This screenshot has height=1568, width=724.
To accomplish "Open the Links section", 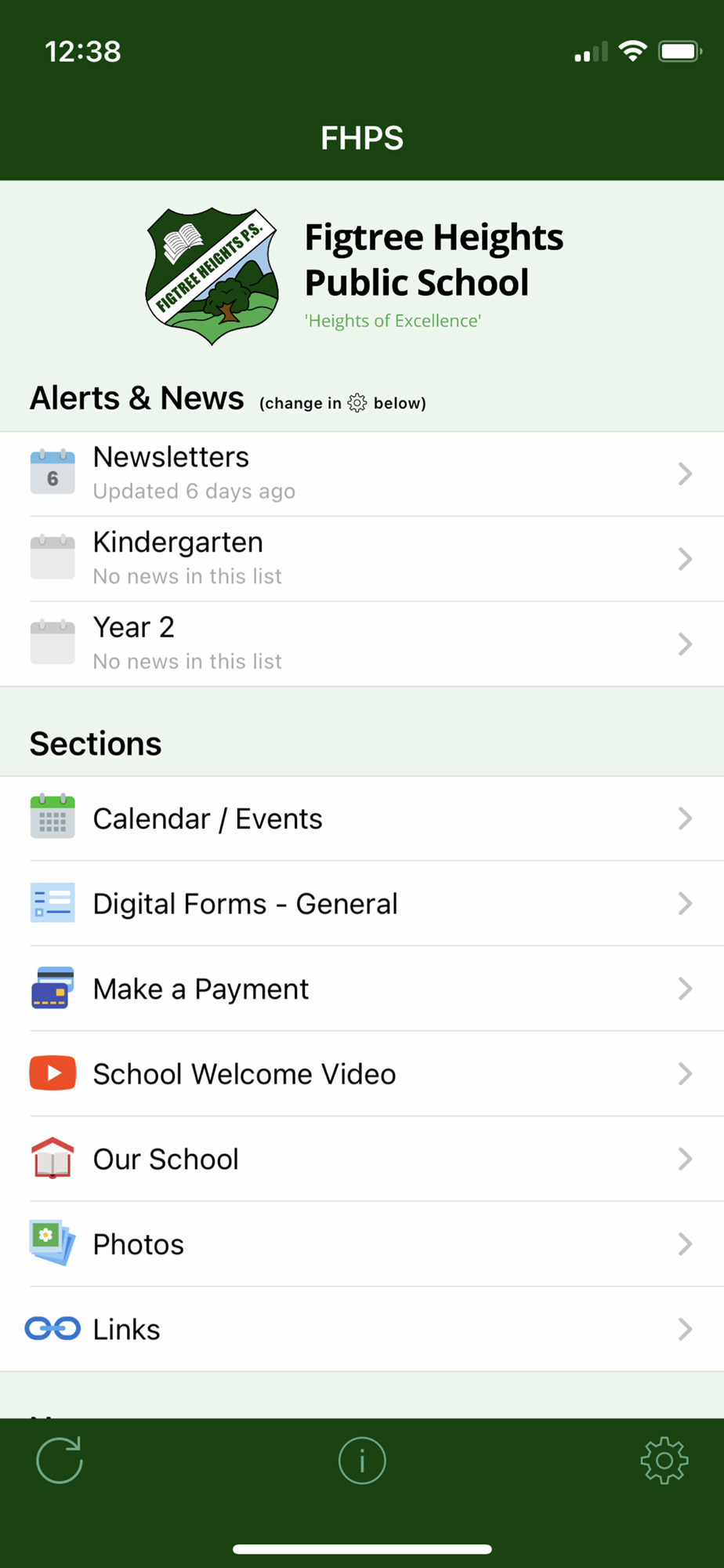I will click(x=362, y=1330).
